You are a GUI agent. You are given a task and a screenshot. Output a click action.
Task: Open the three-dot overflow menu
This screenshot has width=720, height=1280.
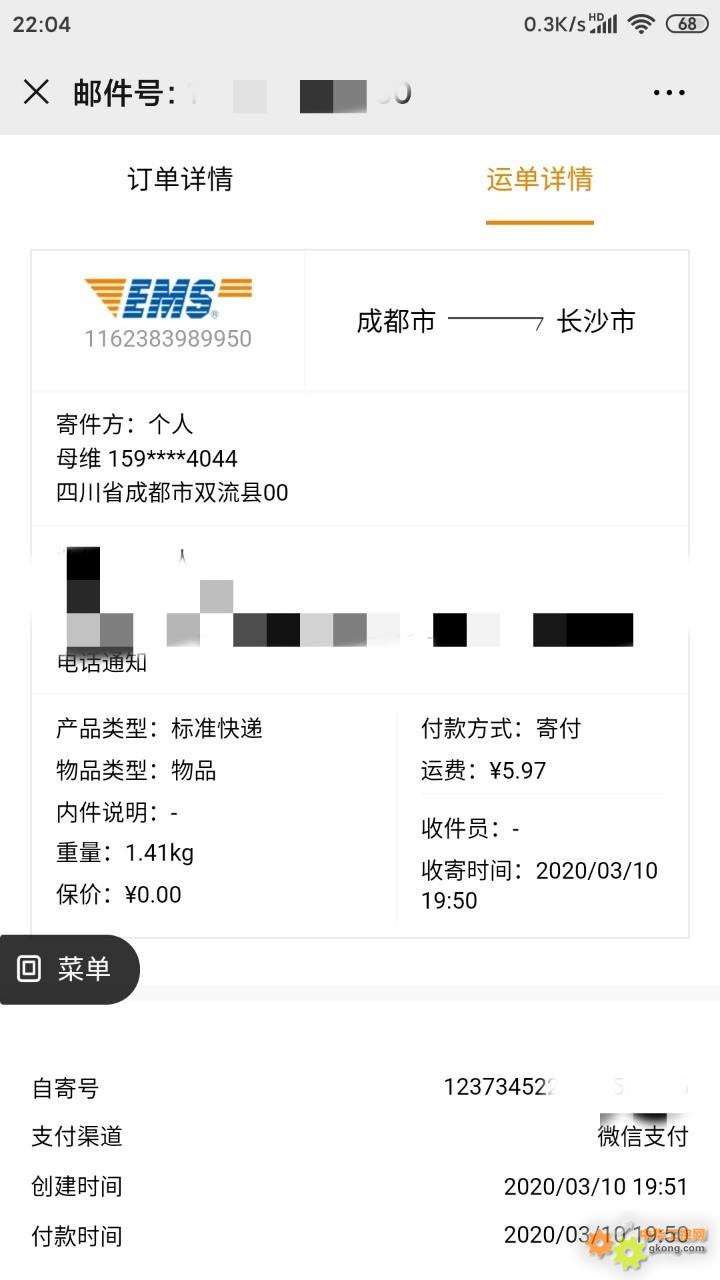[x=669, y=93]
